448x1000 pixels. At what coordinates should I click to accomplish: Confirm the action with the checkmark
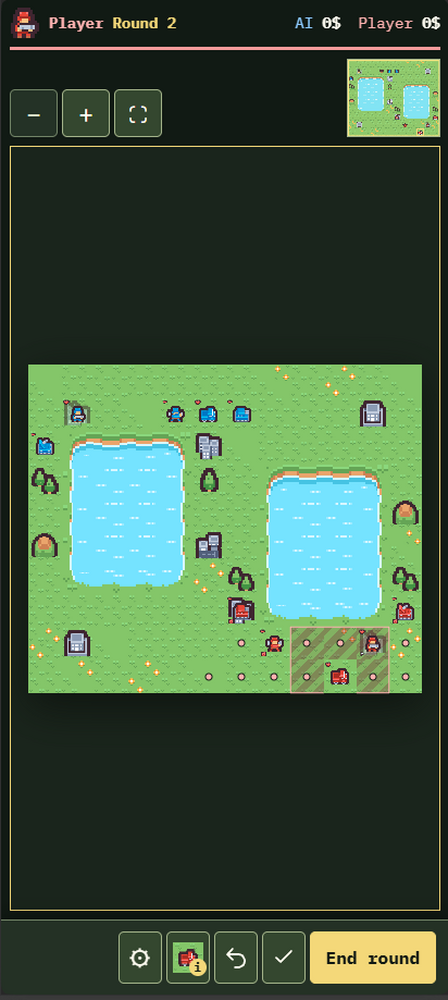click(x=284, y=957)
